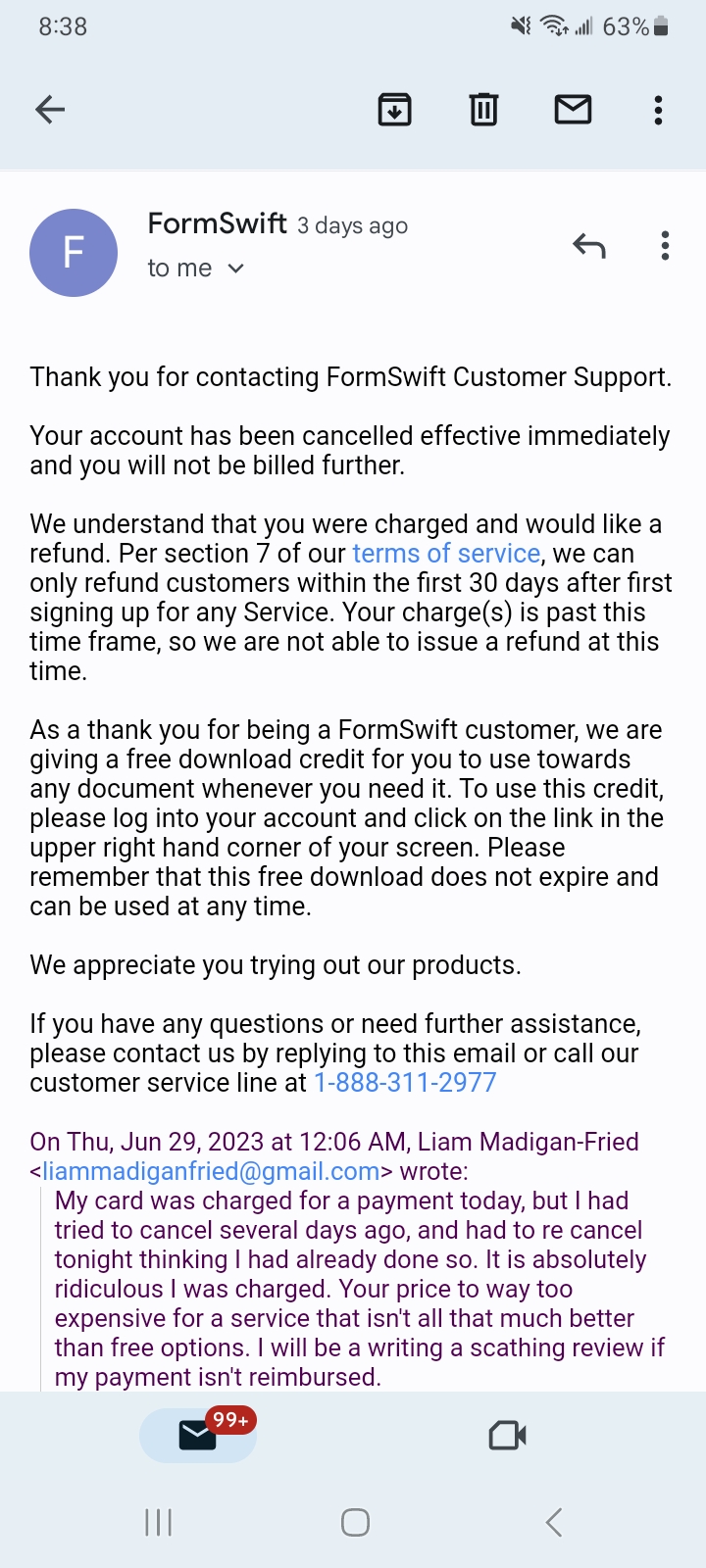
Task: Switch to the Mail tab
Action: [198, 1436]
